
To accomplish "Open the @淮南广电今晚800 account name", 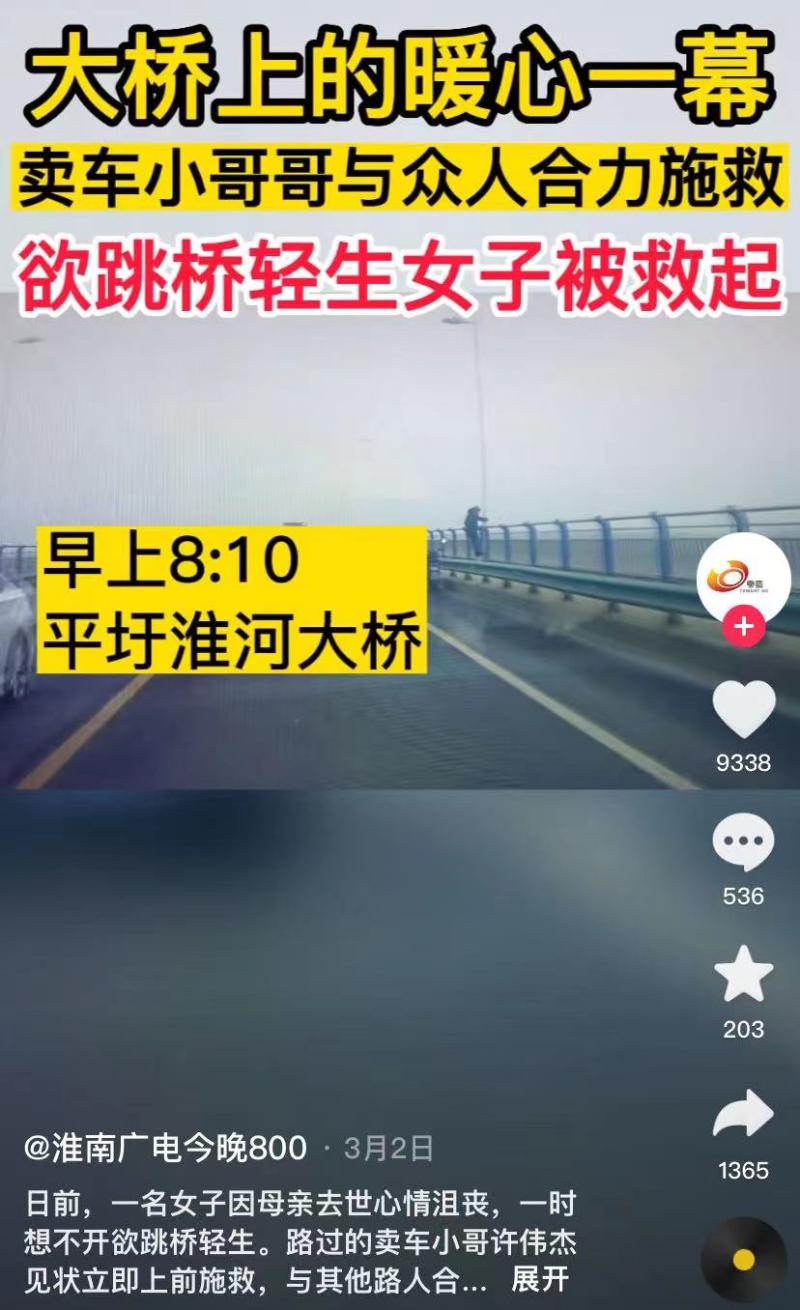I will 166,1148.
